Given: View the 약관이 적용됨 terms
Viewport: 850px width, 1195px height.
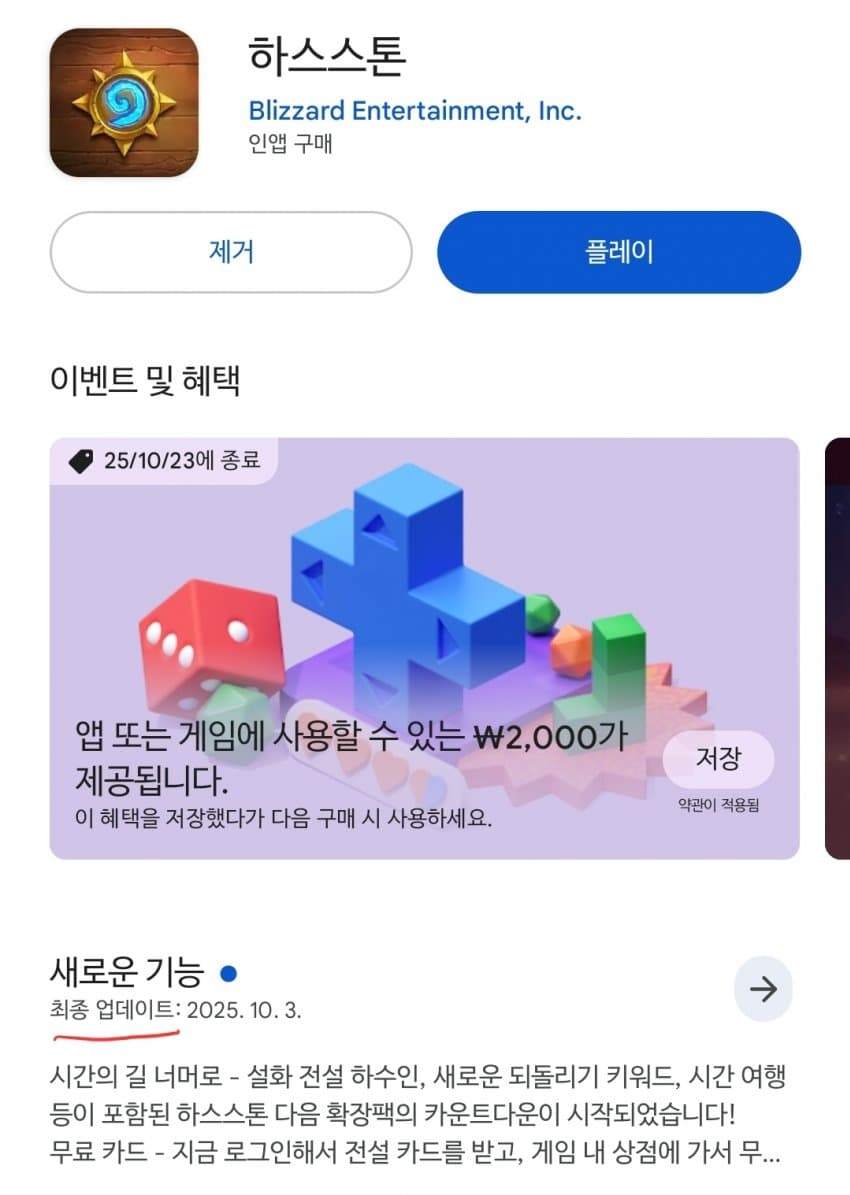Looking at the screenshot, I should pyautogui.click(x=718, y=806).
